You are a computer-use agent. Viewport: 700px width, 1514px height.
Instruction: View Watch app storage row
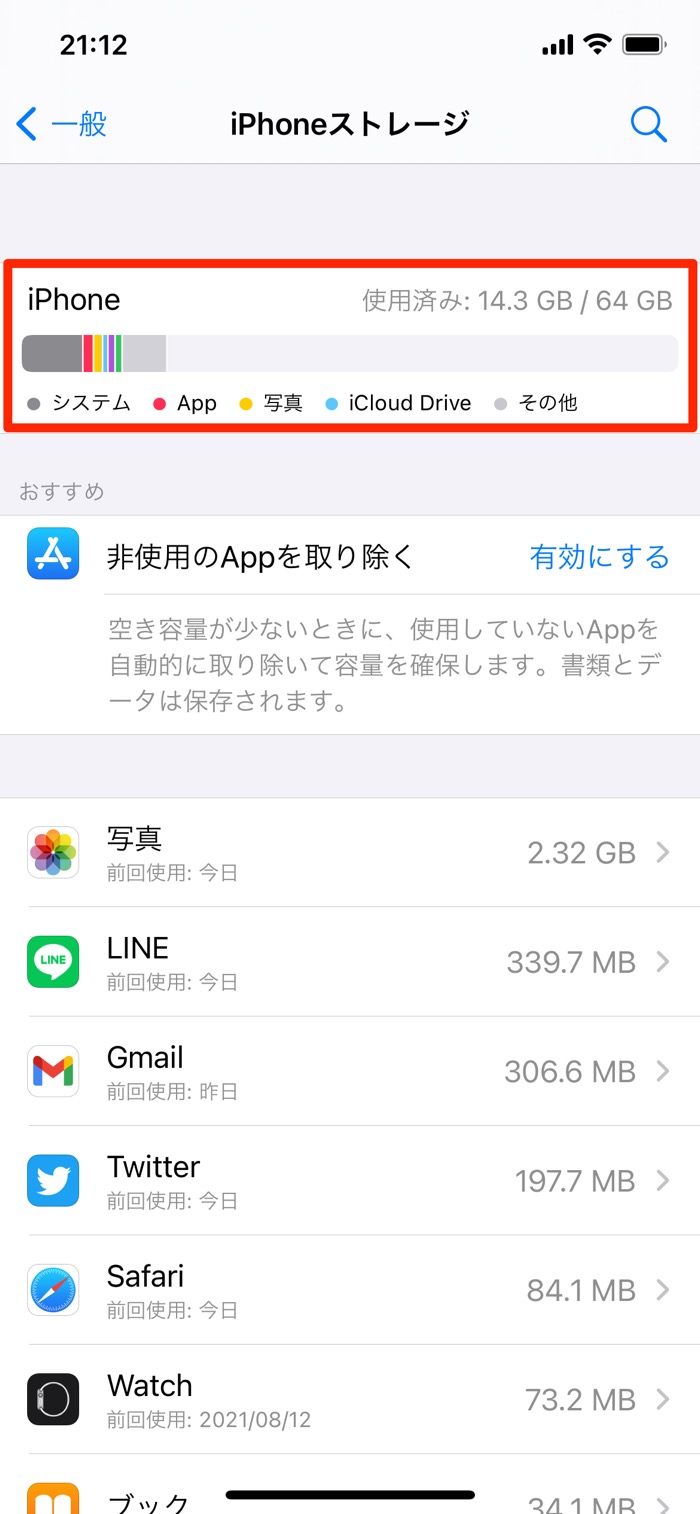(350, 1399)
